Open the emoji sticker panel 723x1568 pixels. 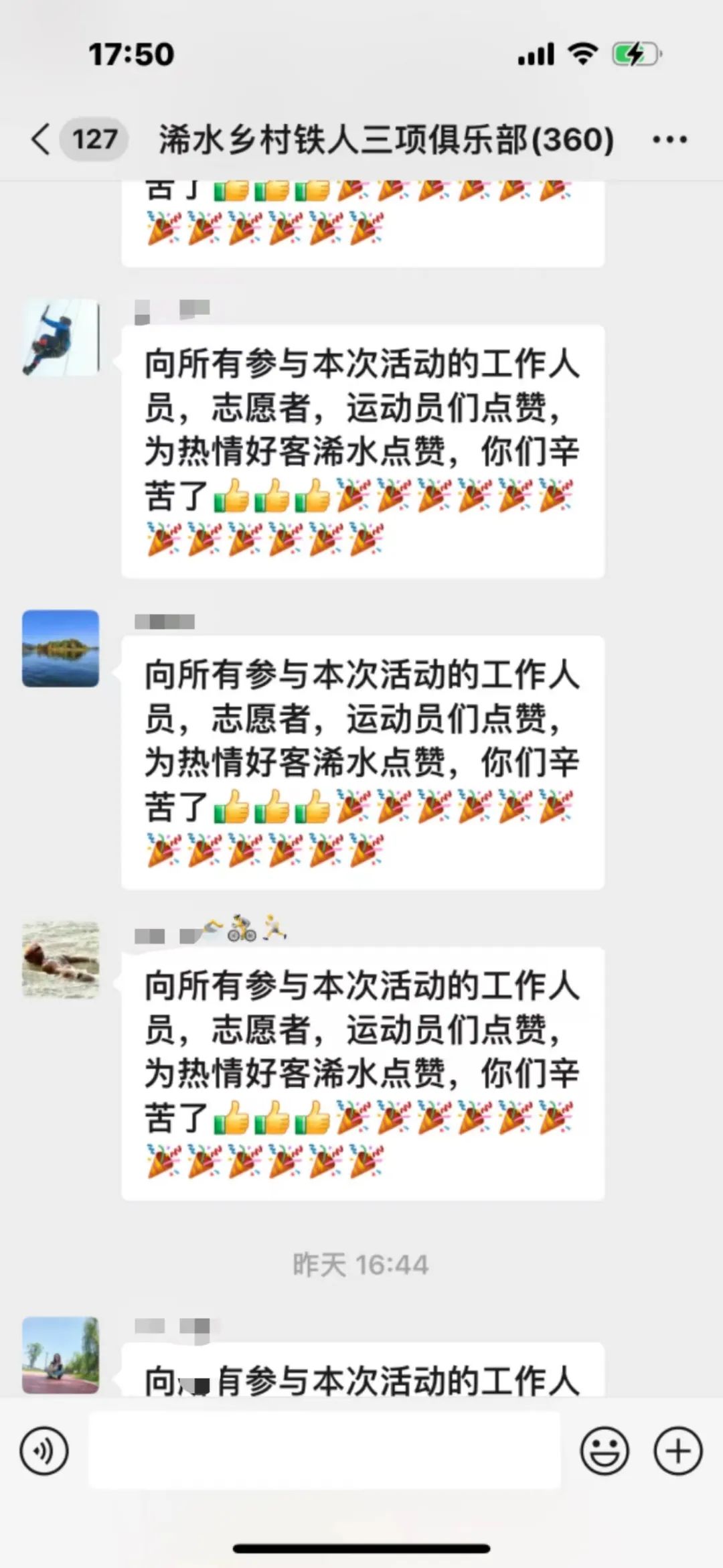pyautogui.click(x=604, y=1451)
